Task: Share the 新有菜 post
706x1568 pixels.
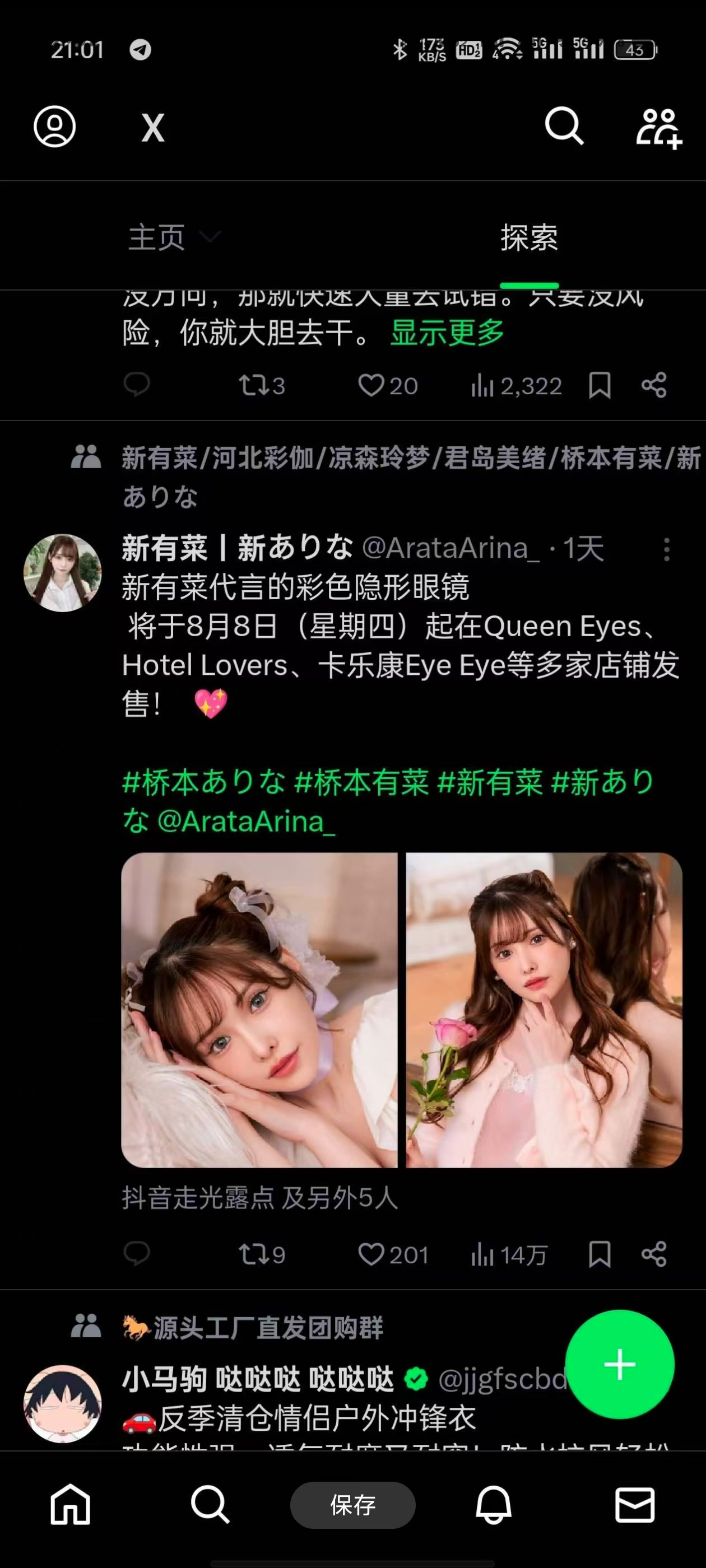Action: [x=654, y=1254]
